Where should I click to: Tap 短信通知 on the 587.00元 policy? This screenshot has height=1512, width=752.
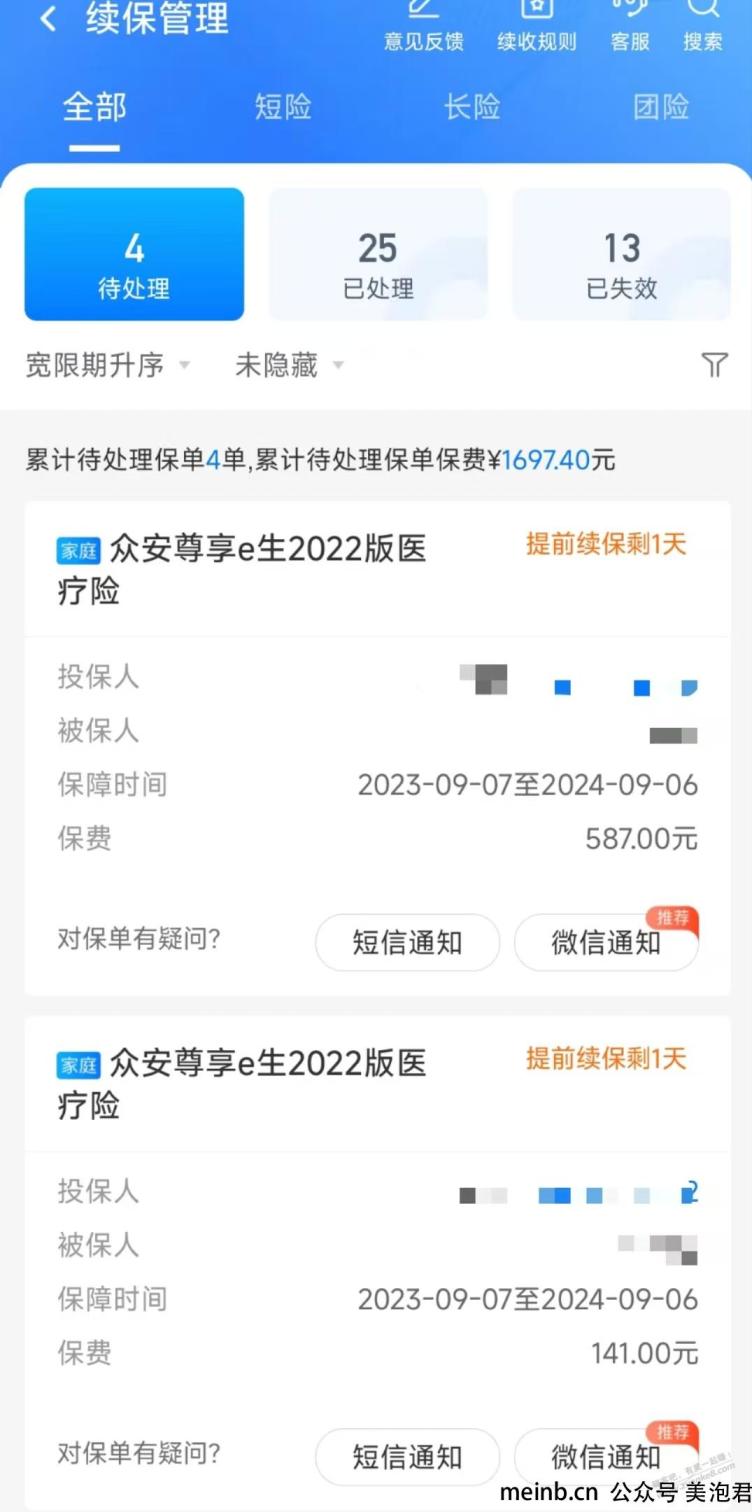407,942
